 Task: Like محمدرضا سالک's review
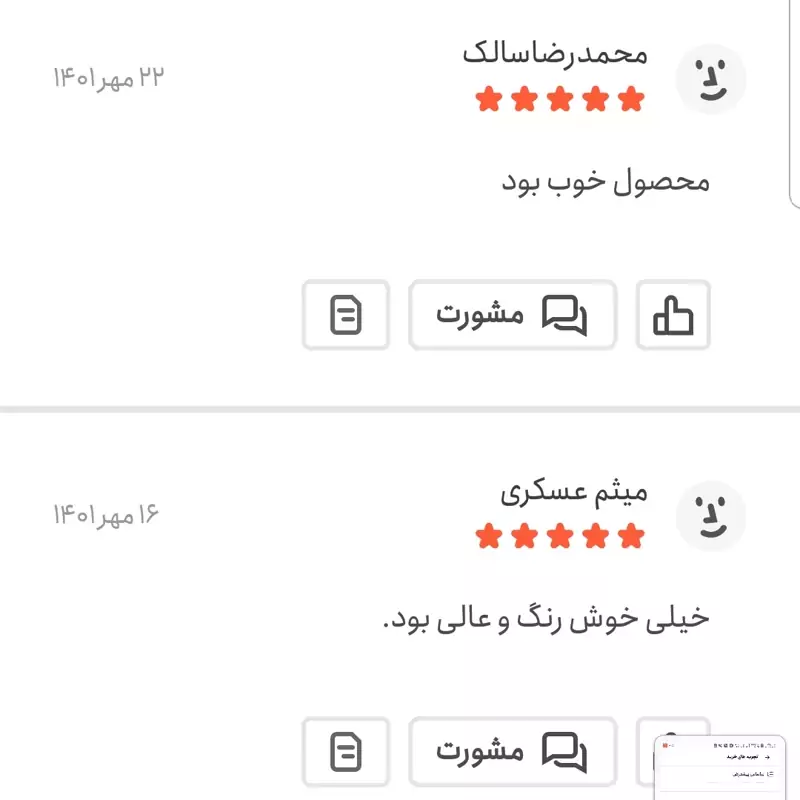(x=673, y=315)
